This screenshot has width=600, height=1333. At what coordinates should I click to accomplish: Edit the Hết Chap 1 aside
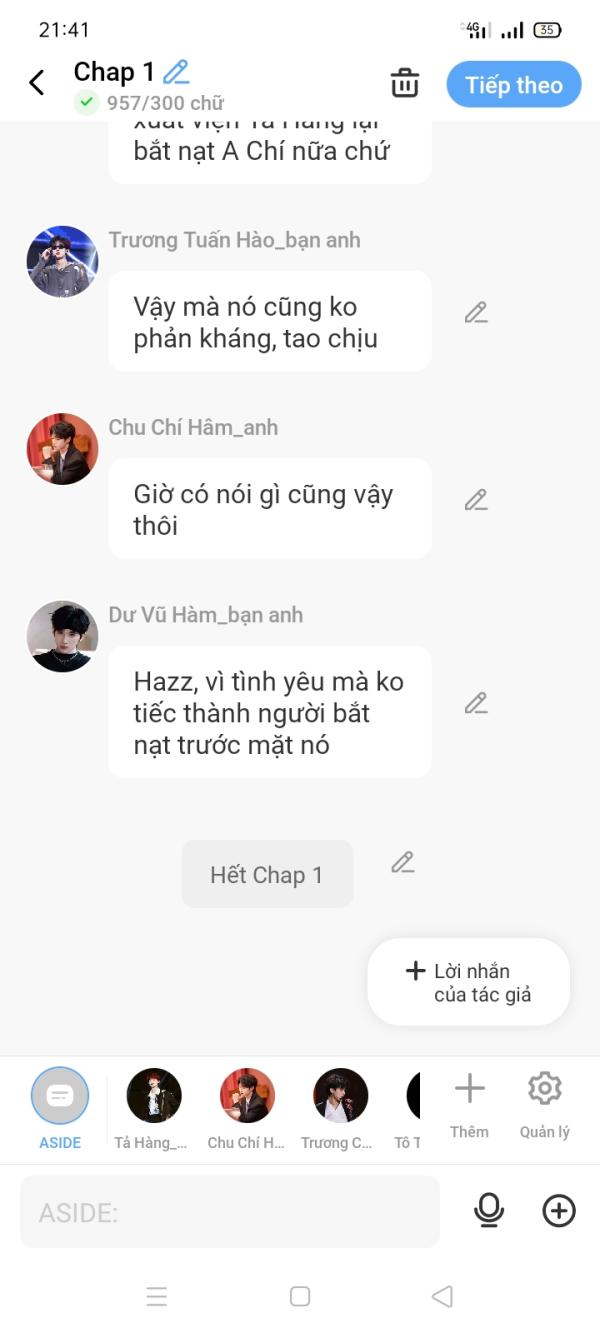tap(403, 862)
